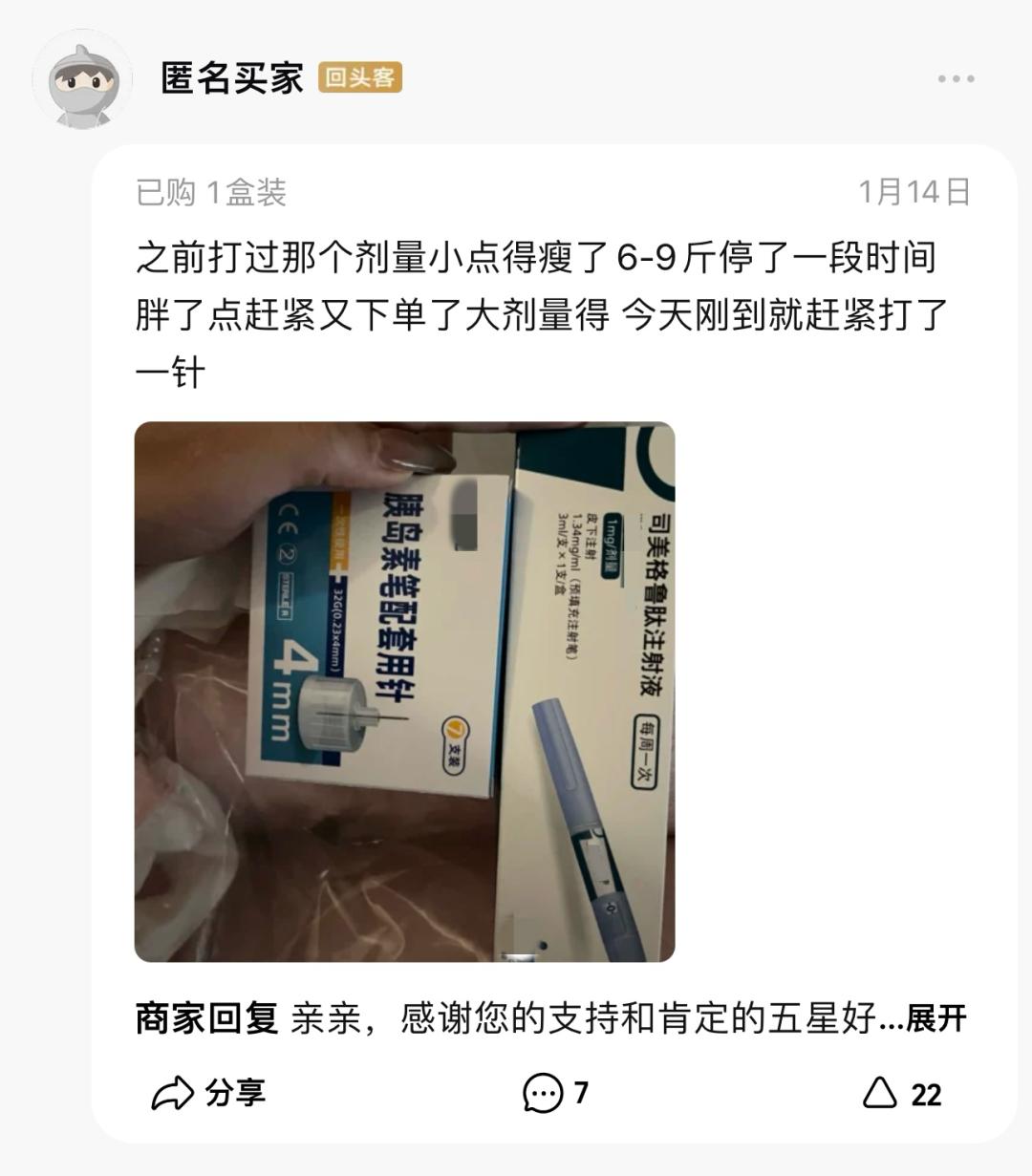Open the 7 comments on this review
Viewport: 1032px width, 1176px height.
point(555,1093)
